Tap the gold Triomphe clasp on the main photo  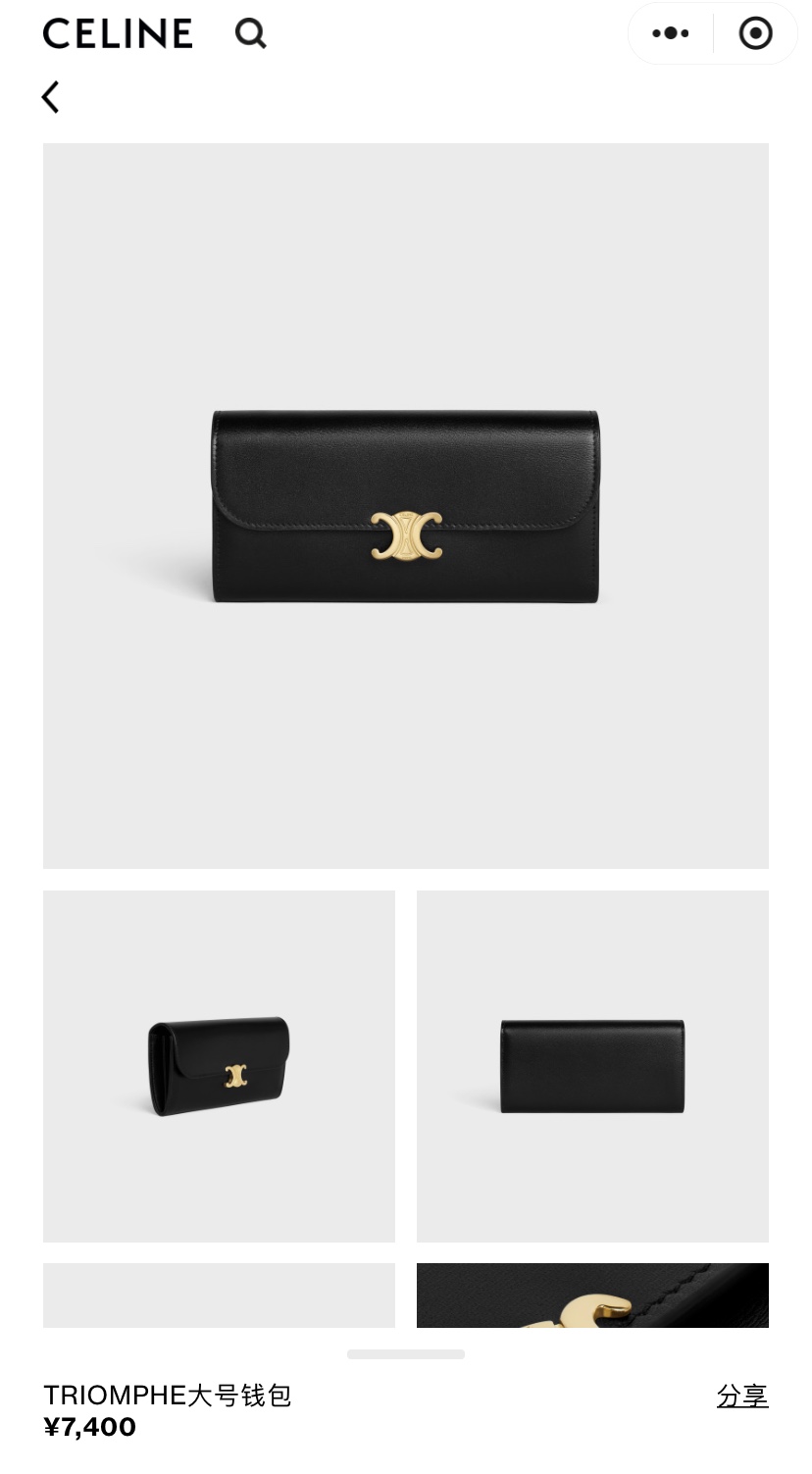click(x=405, y=534)
